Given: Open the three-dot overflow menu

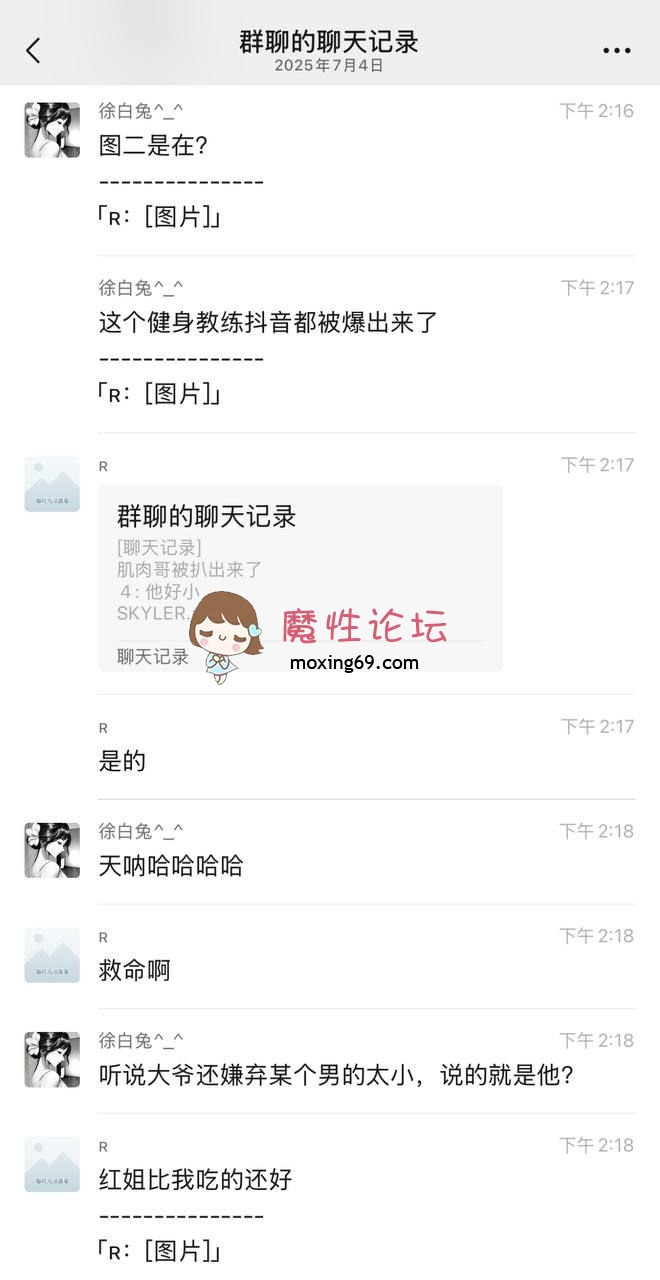Looking at the screenshot, I should point(616,50).
